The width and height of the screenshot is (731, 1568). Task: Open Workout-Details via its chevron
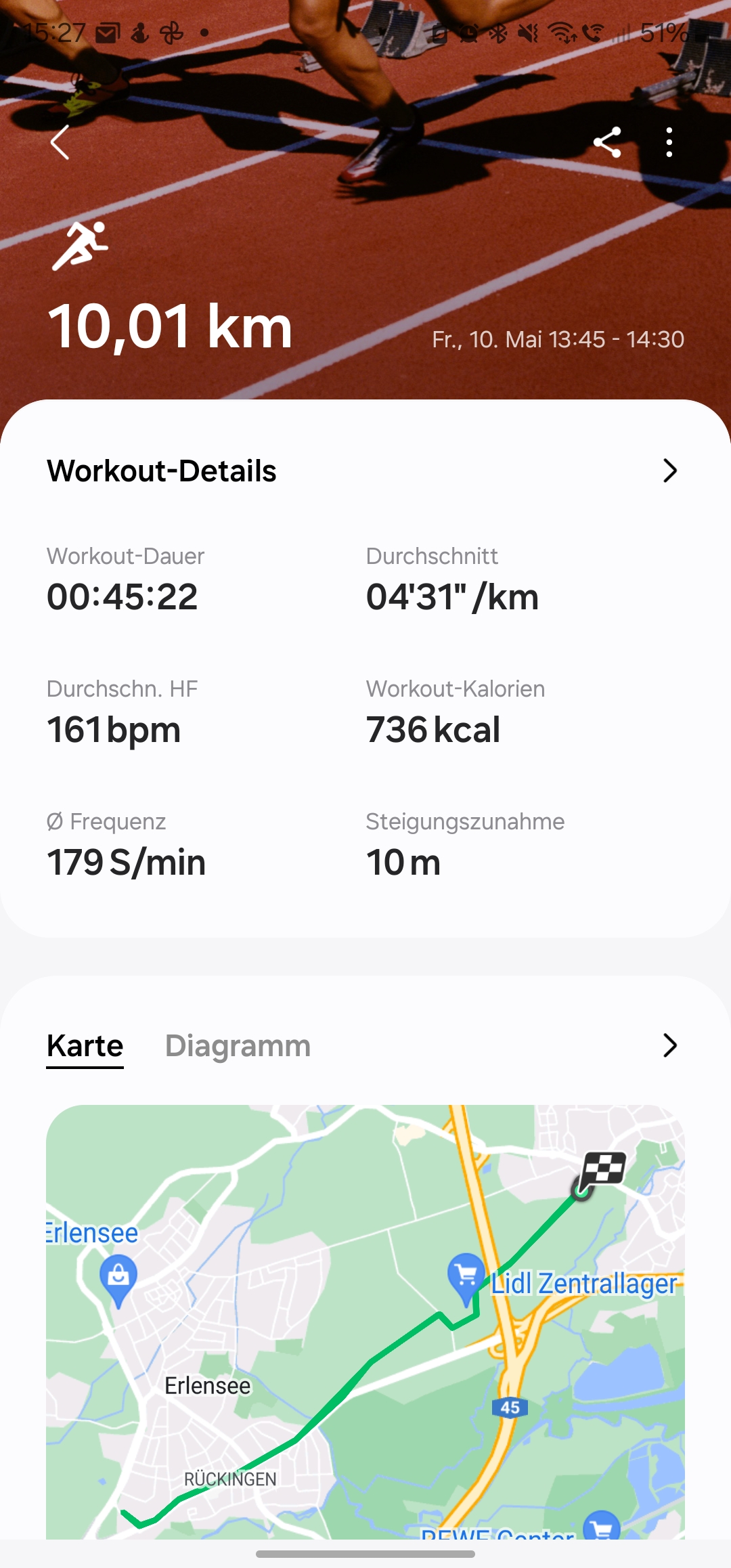pyautogui.click(x=669, y=471)
